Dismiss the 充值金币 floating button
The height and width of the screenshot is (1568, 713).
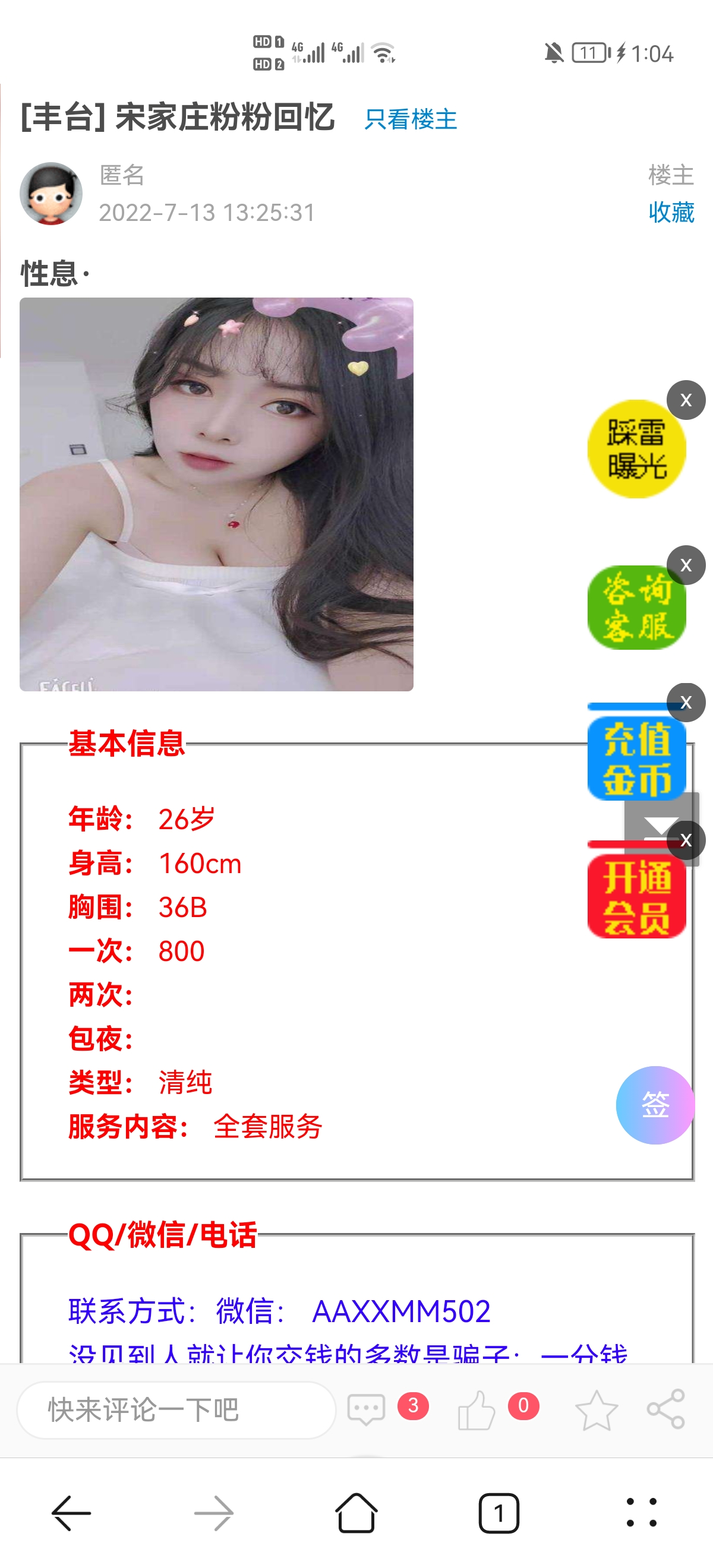pos(686,703)
